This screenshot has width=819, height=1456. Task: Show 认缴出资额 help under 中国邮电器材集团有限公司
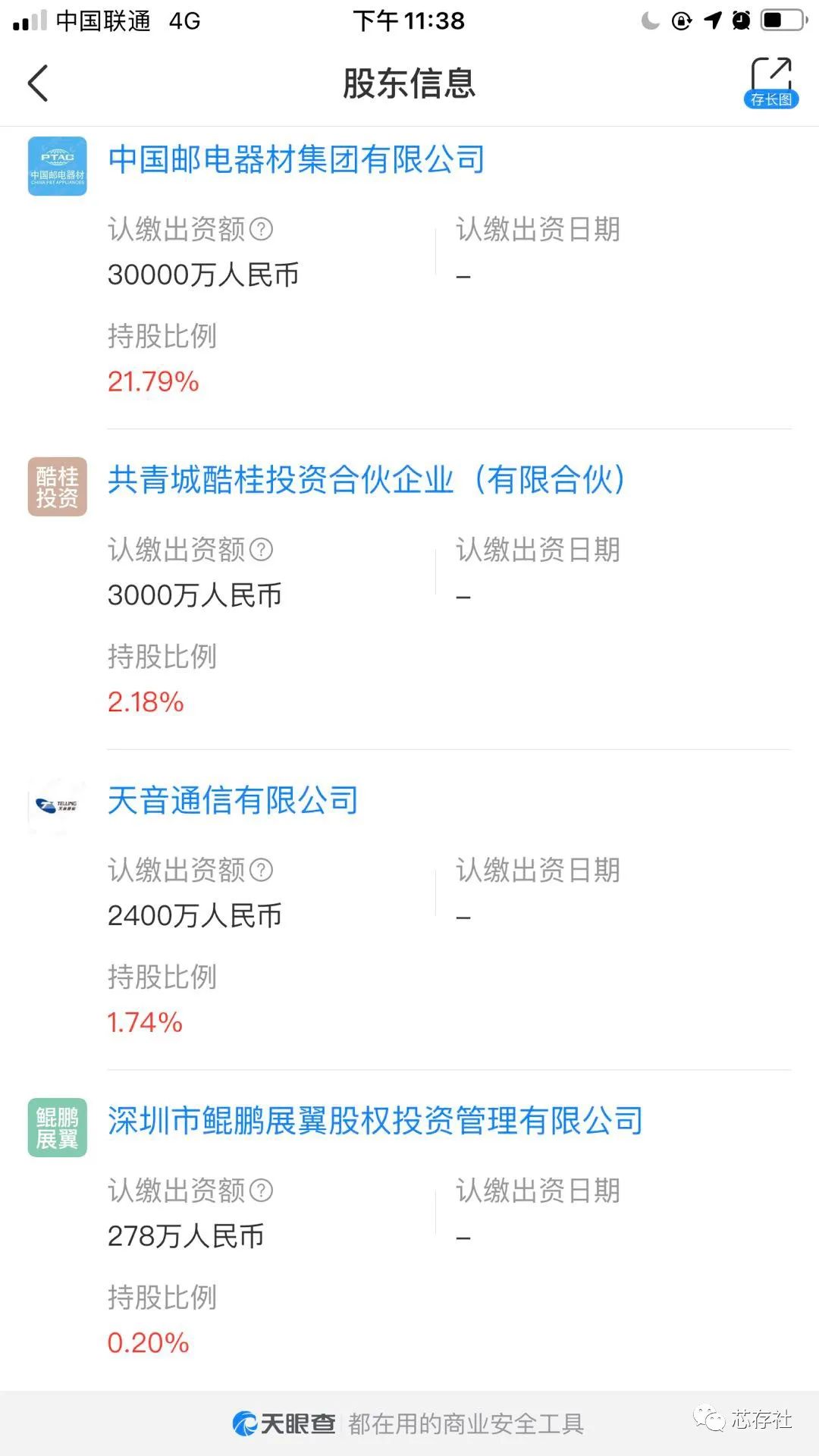click(261, 229)
